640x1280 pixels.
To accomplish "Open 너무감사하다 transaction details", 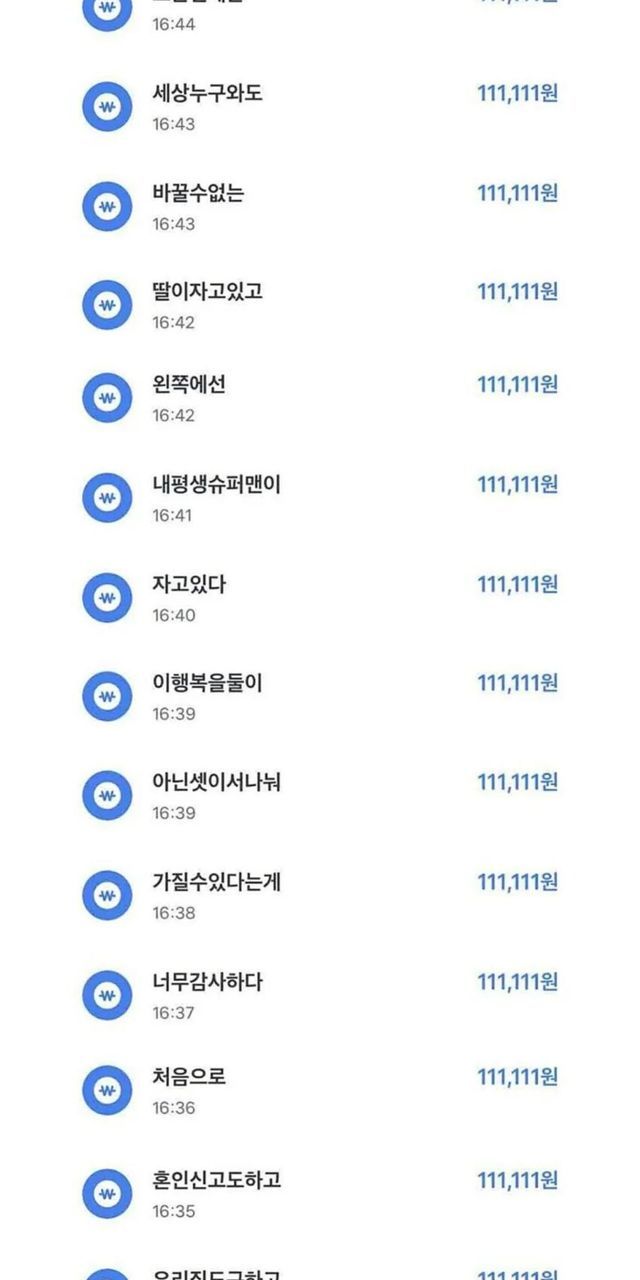I will (x=320, y=996).
